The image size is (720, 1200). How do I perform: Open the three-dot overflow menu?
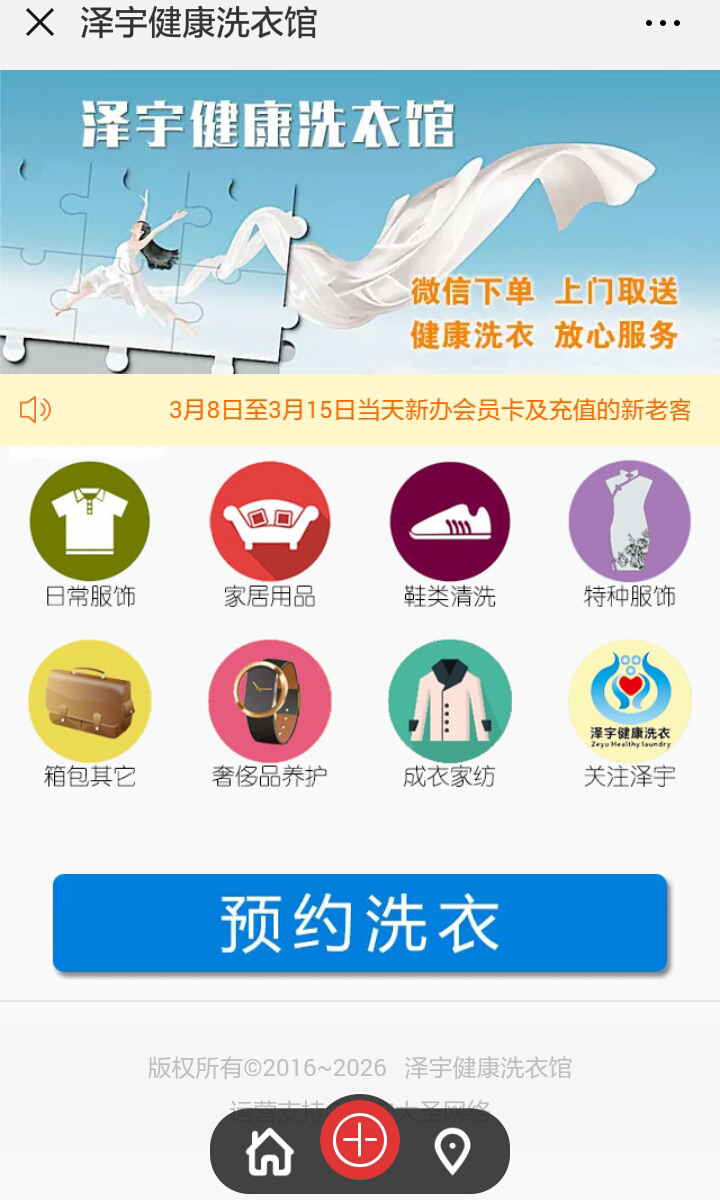pos(663,24)
